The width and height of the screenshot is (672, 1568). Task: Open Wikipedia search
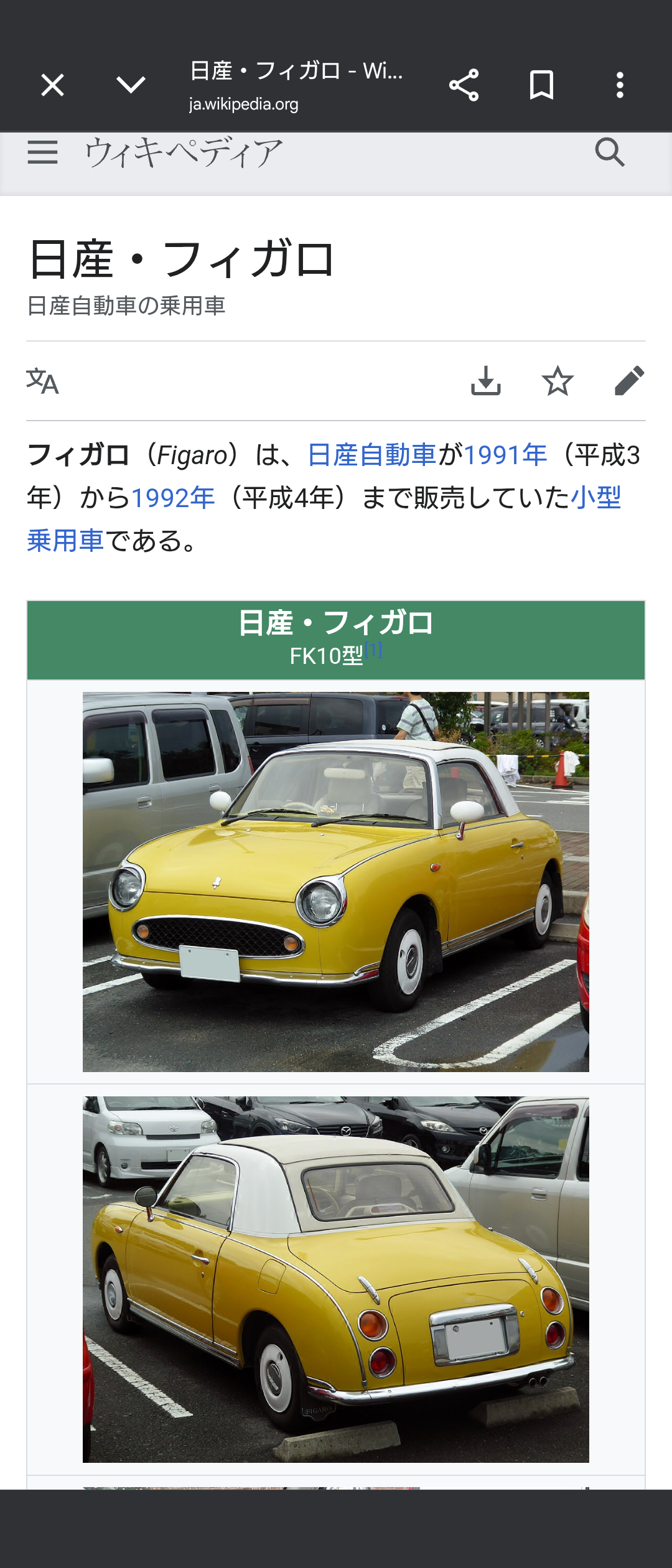pyautogui.click(x=610, y=152)
